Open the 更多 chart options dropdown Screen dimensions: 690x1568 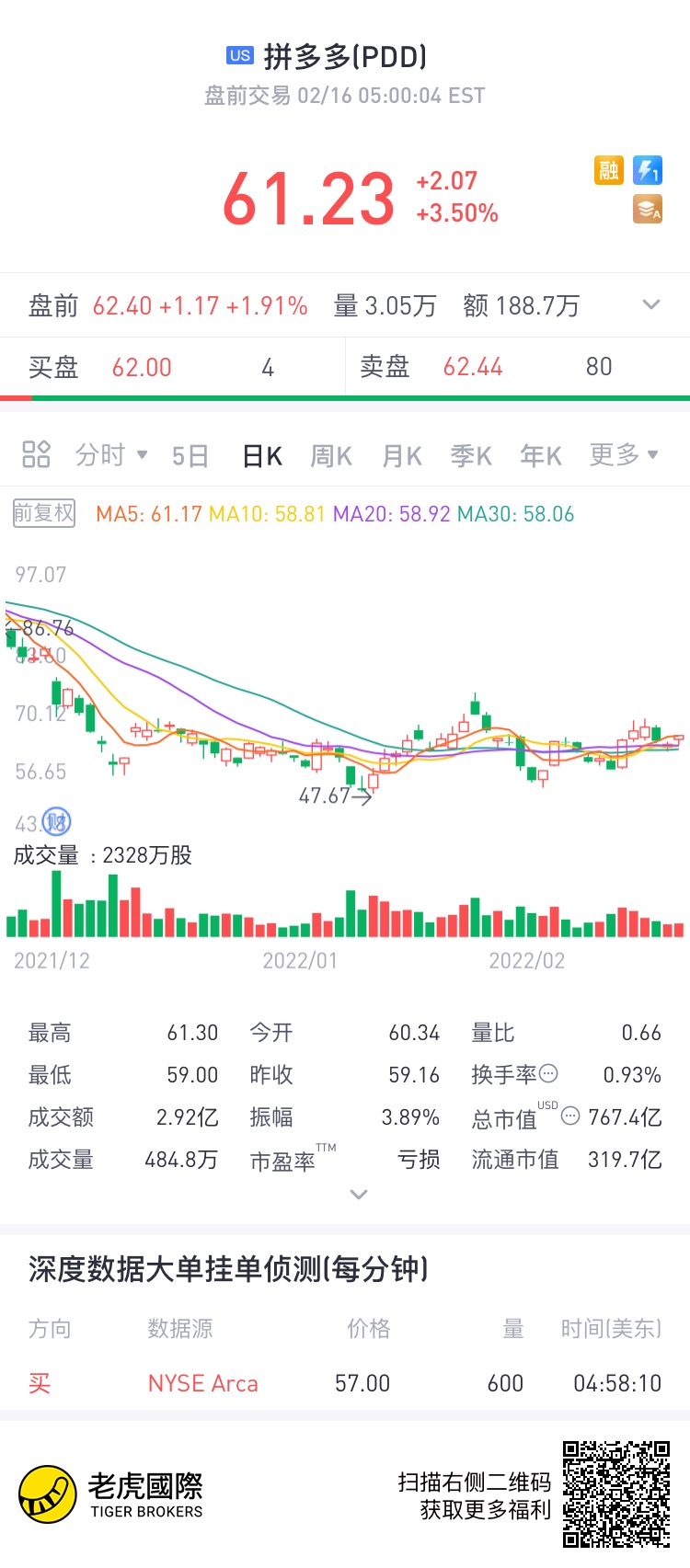[624, 454]
